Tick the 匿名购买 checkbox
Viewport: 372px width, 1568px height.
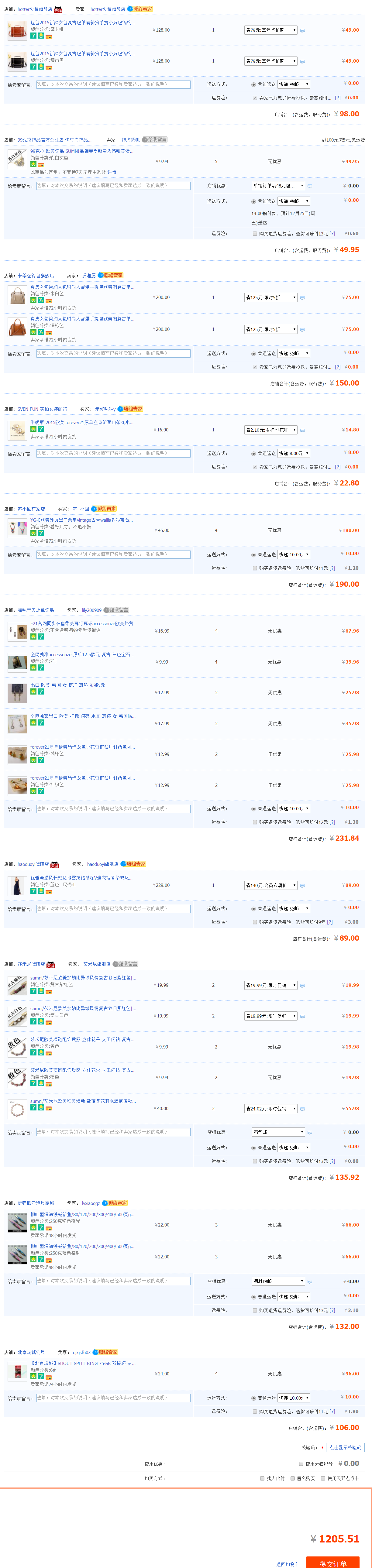tap(293, 1478)
